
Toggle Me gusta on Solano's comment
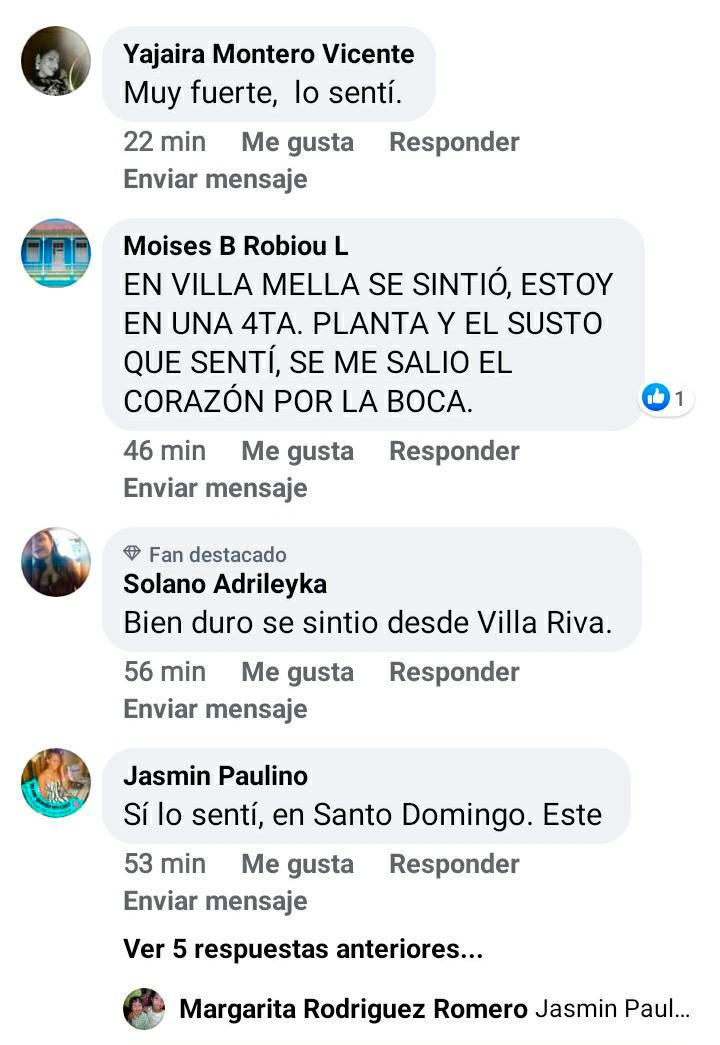[x=295, y=672]
